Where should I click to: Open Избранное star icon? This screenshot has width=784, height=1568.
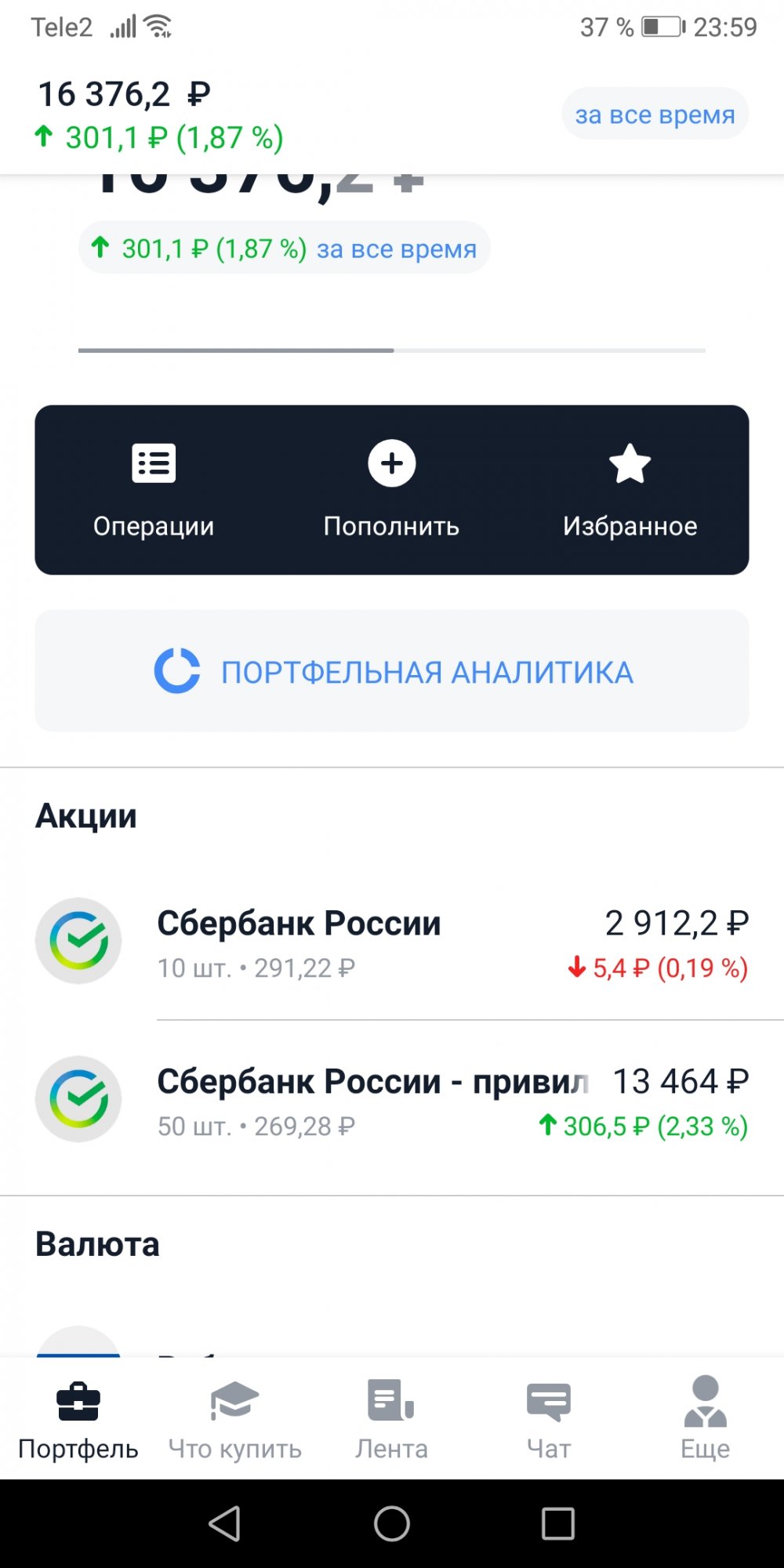coord(629,464)
